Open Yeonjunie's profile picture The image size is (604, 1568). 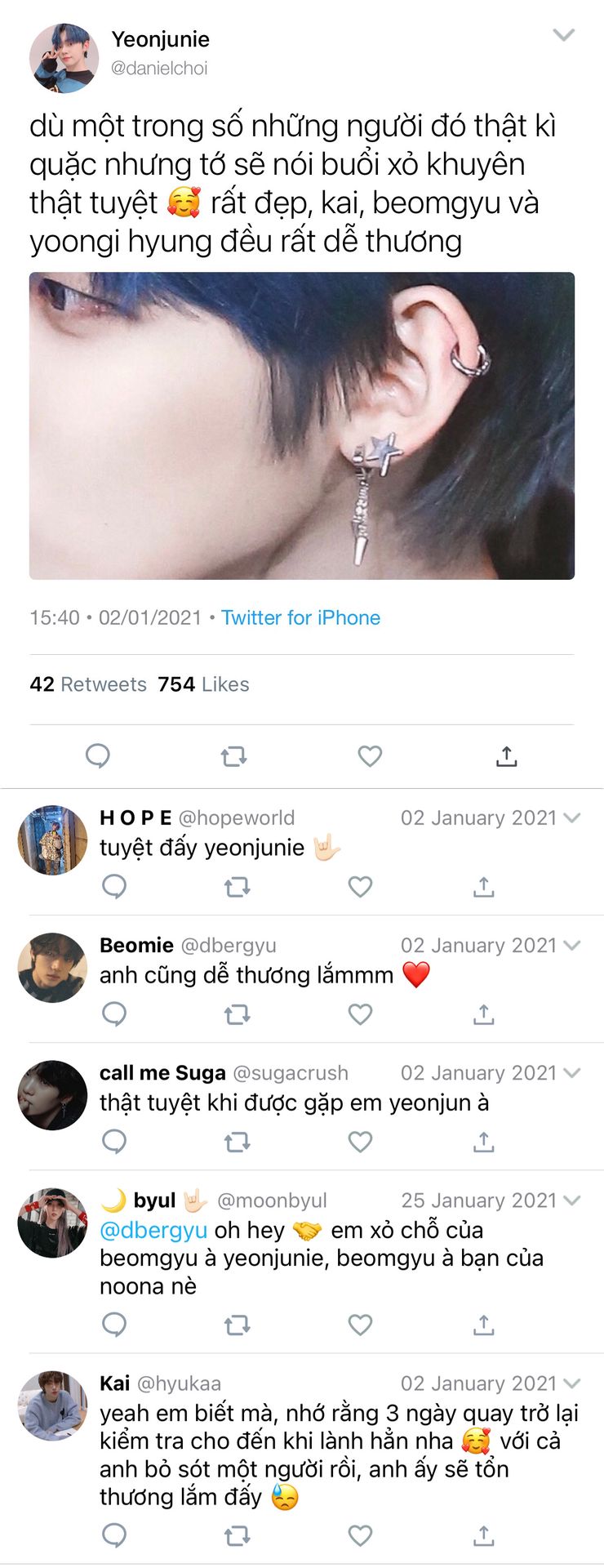tap(64, 58)
